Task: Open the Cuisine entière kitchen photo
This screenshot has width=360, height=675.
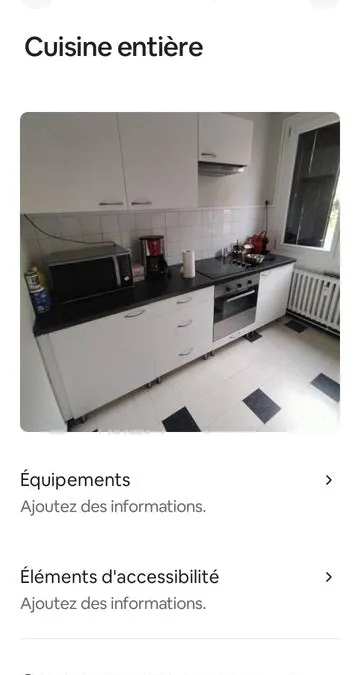Action: [180, 272]
